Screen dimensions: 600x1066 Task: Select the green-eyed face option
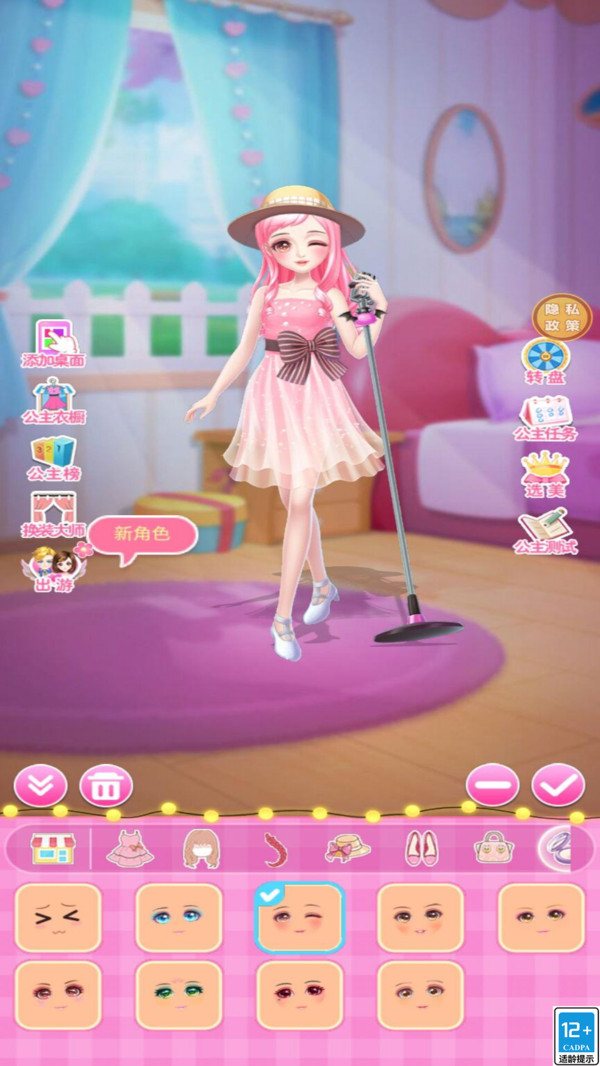click(179, 994)
